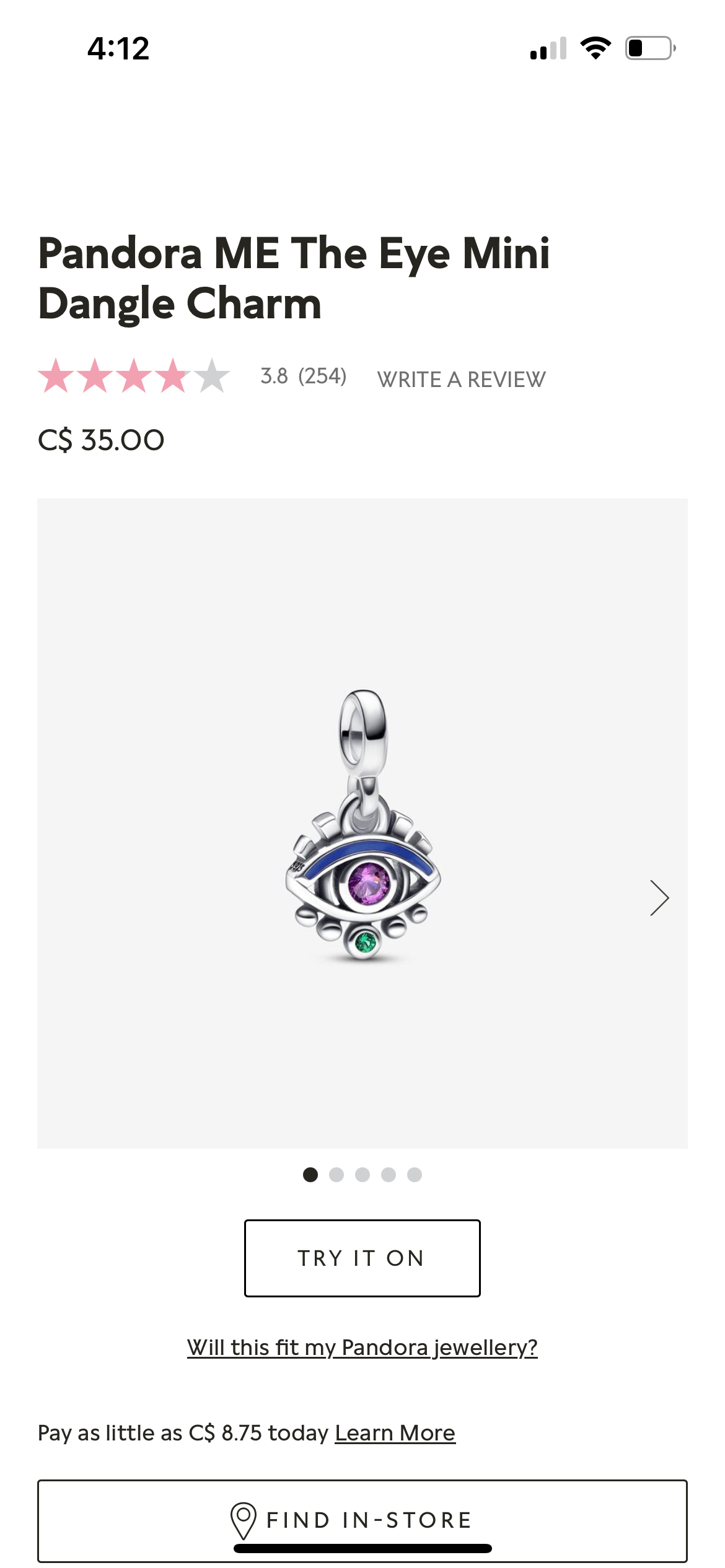725x1568 pixels.
Task: Show next product image with arrow
Action: (659, 897)
